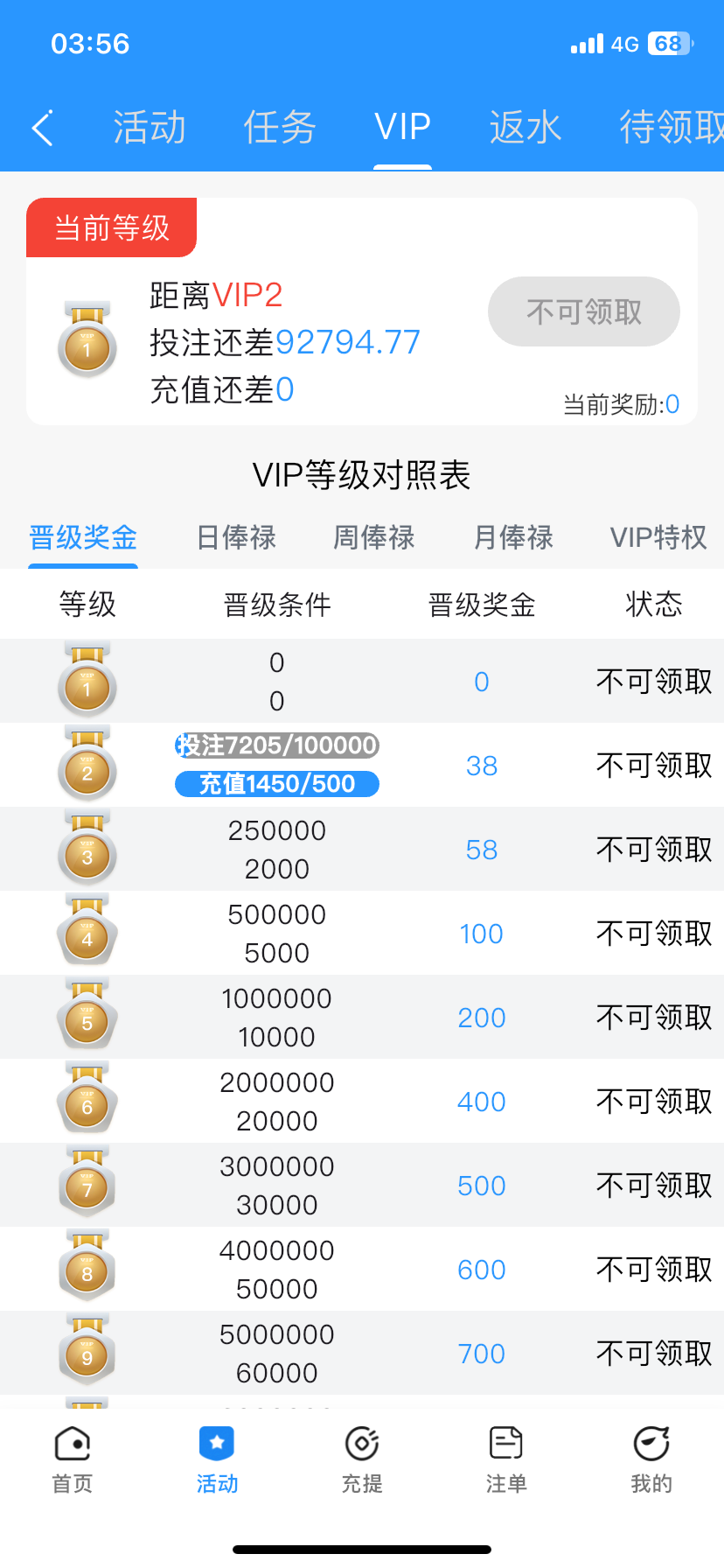The height and width of the screenshot is (1568, 724).
Task: Open the 月俸禄 table
Action: coord(513,537)
